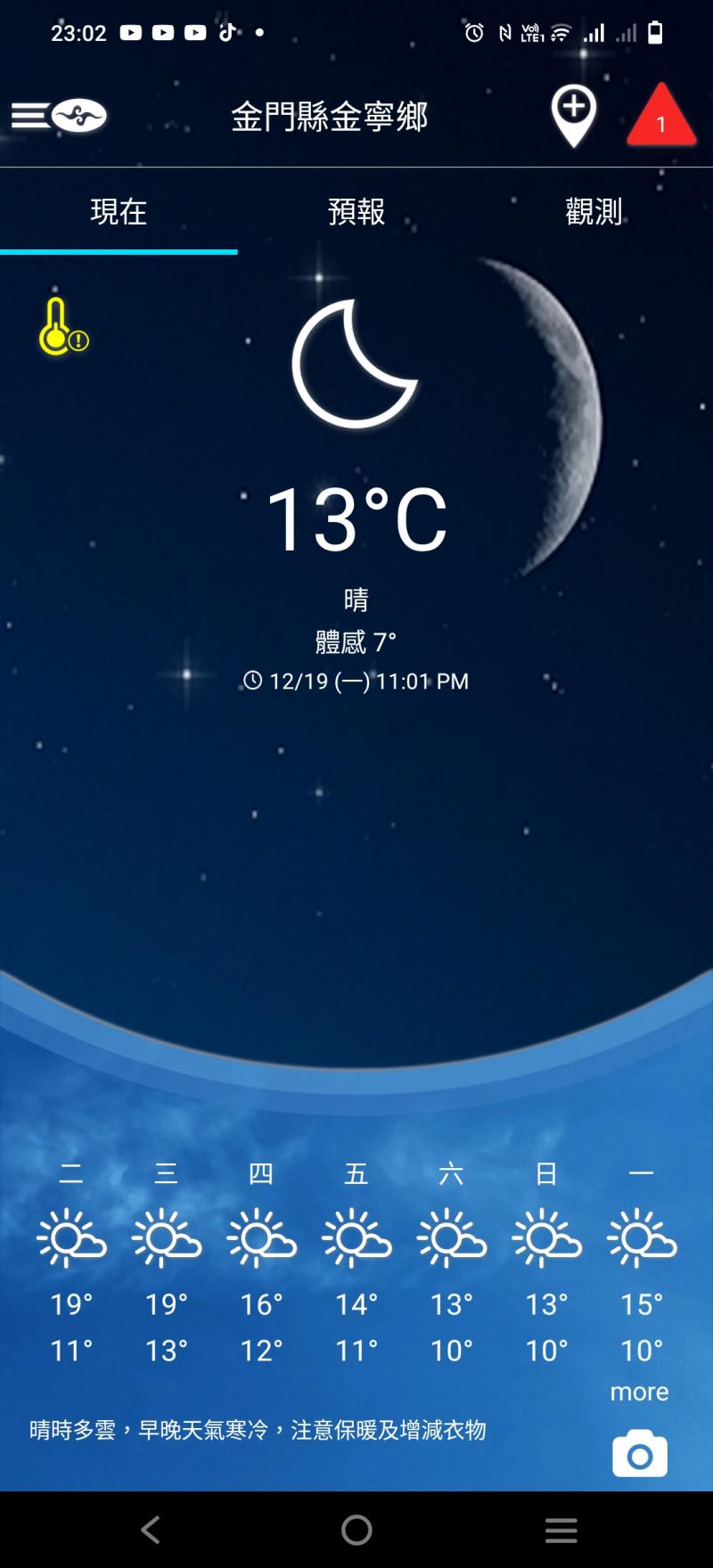Switch to the 觀測 tab

(x=594, y=212)
